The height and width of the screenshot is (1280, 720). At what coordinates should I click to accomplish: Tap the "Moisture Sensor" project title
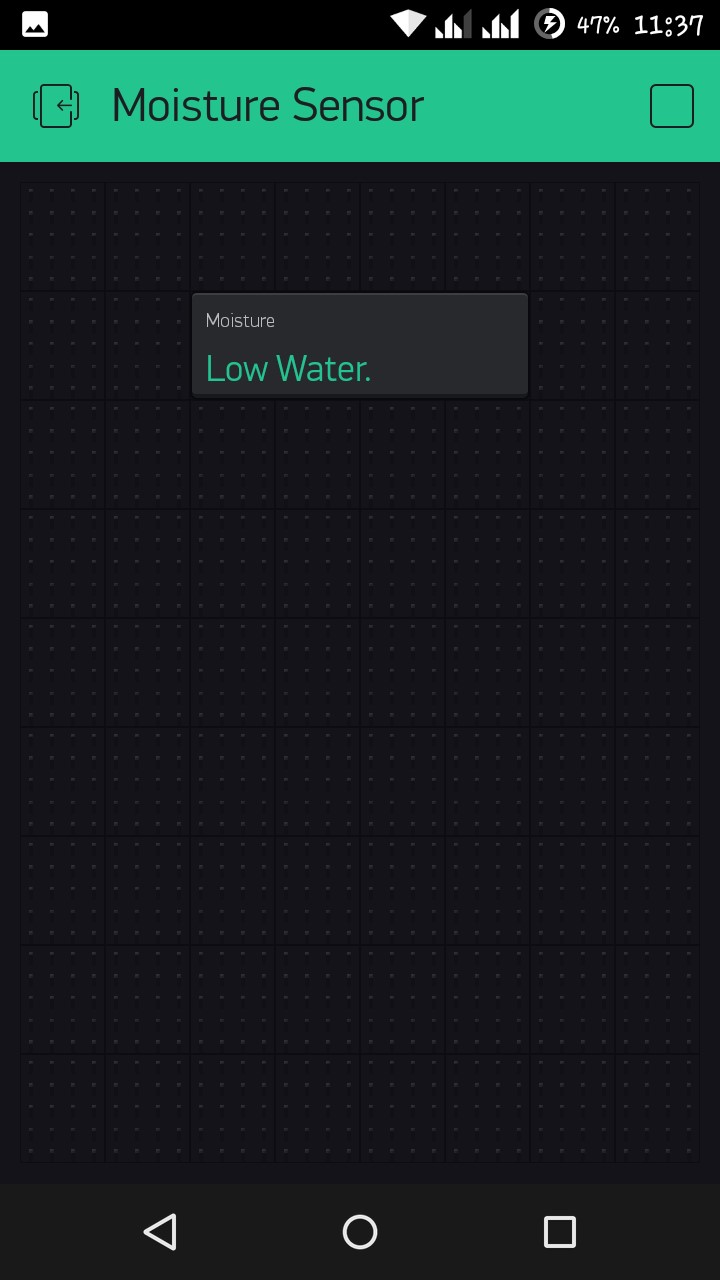[x=267, y=105]
